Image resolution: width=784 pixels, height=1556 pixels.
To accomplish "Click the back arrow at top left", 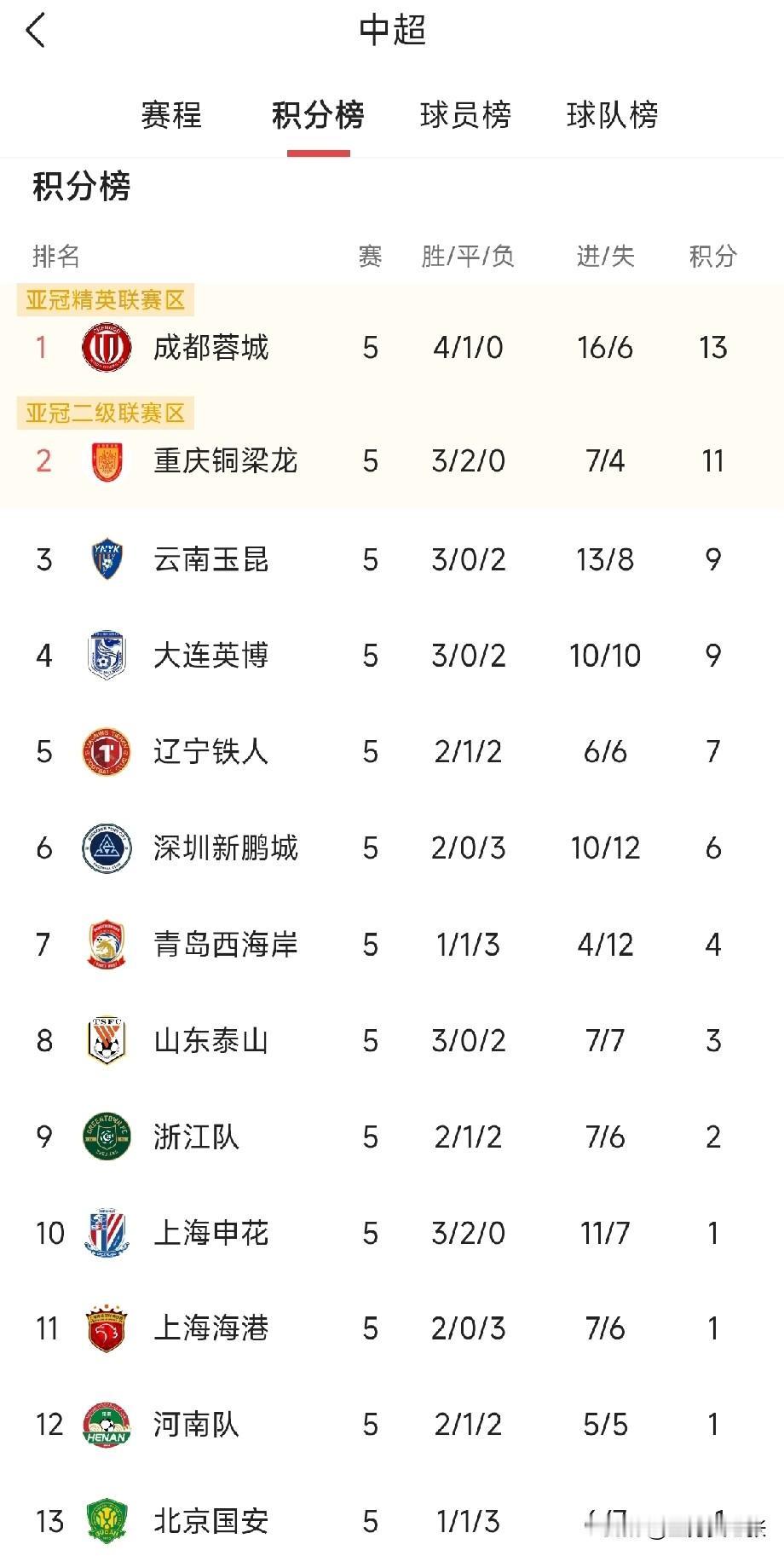I will 34,30.
